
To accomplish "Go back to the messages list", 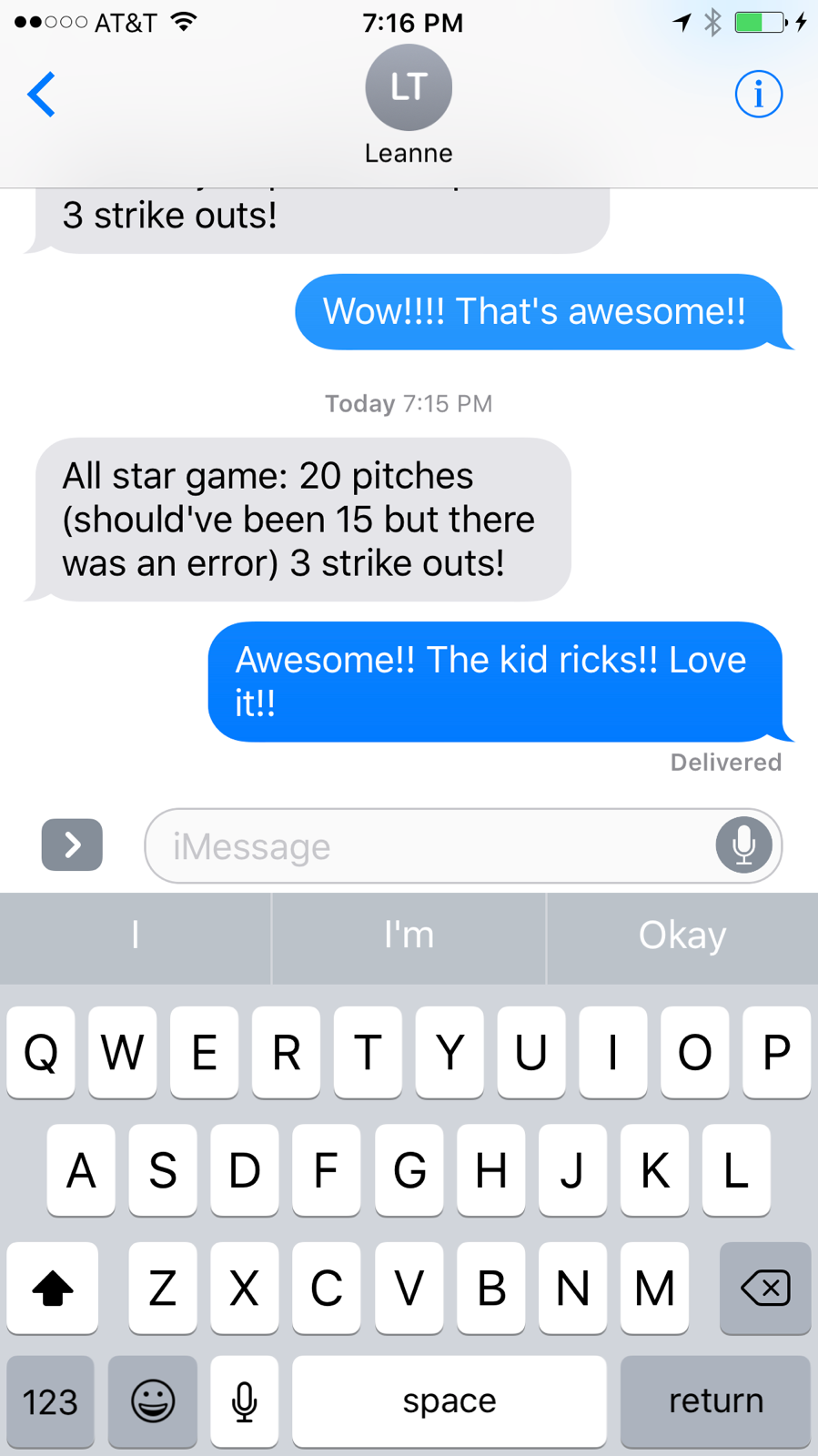I will (42, 94).
